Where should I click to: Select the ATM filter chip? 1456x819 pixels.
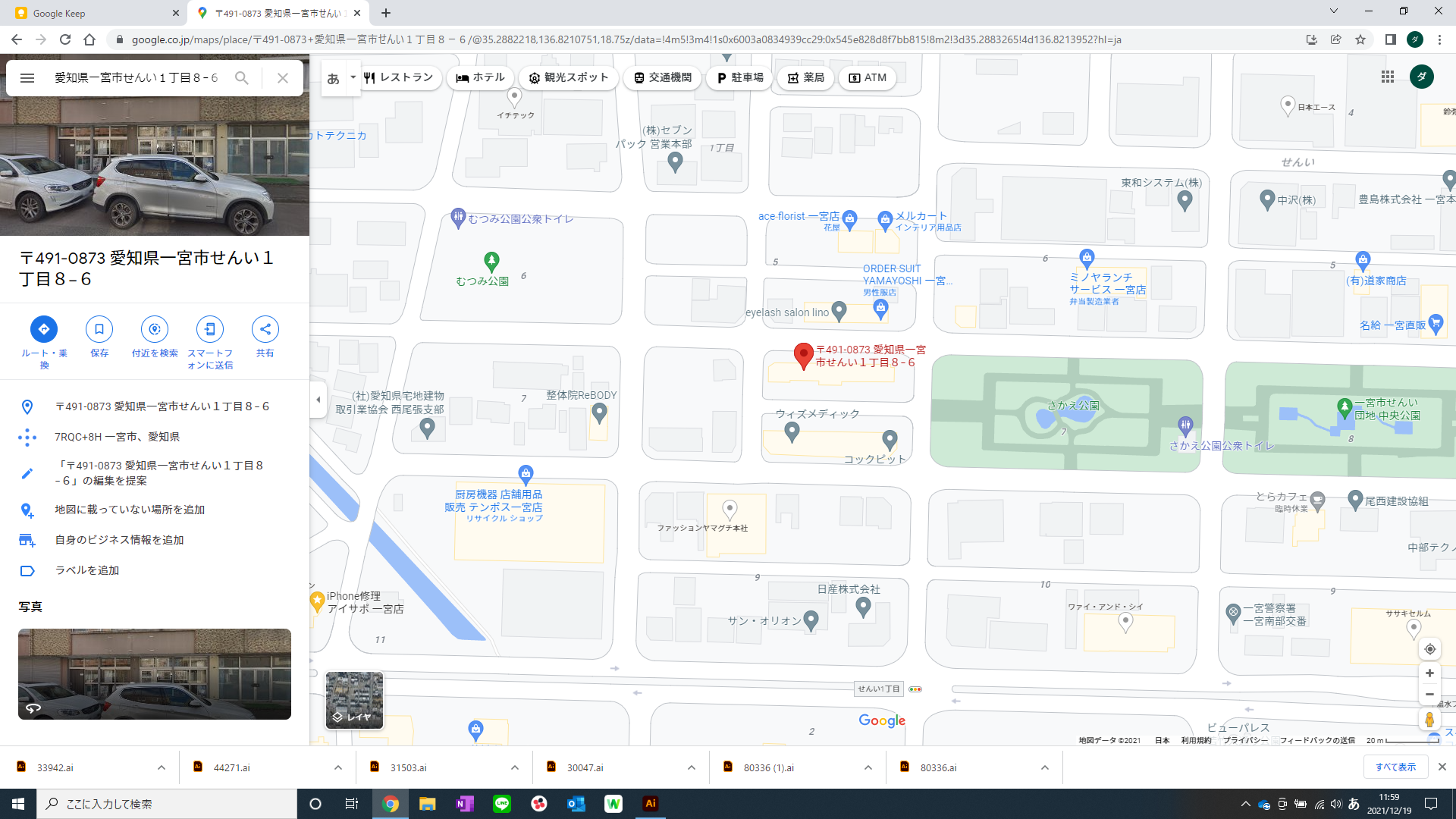point(868,77)
